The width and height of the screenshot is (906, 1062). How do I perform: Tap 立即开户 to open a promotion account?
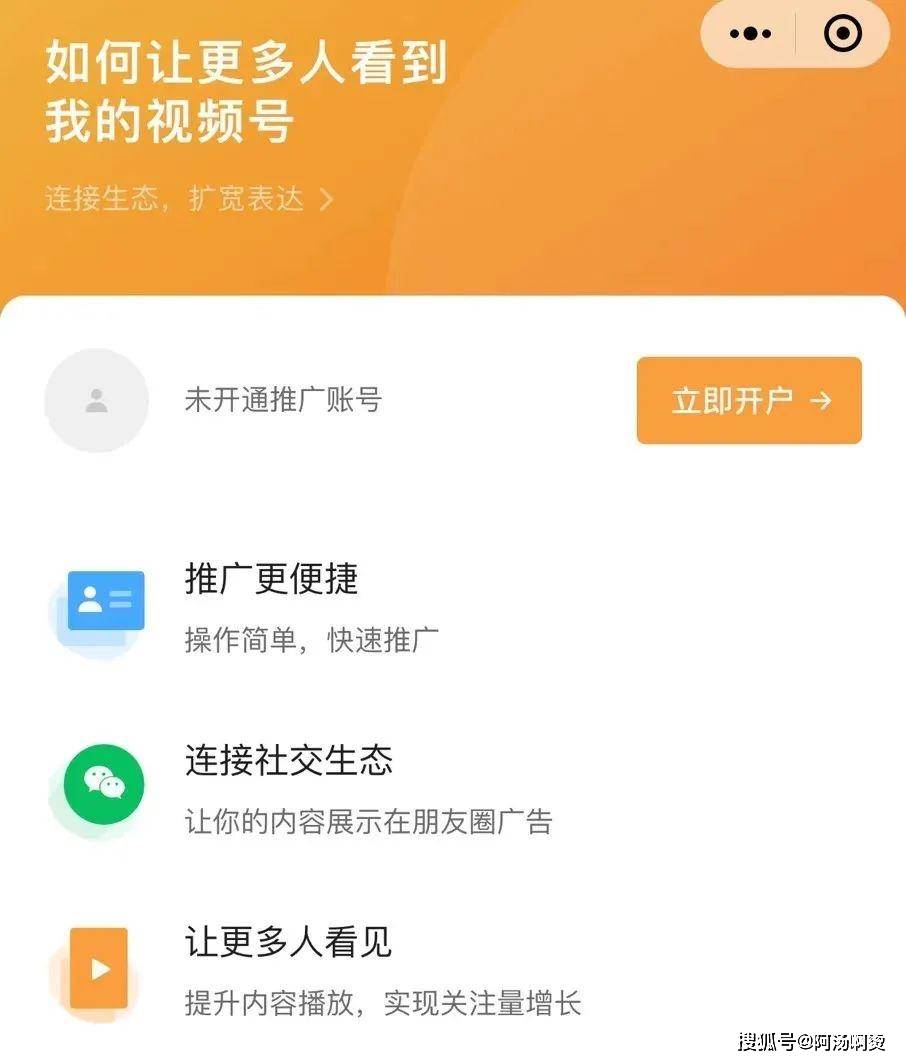point(748,400)
